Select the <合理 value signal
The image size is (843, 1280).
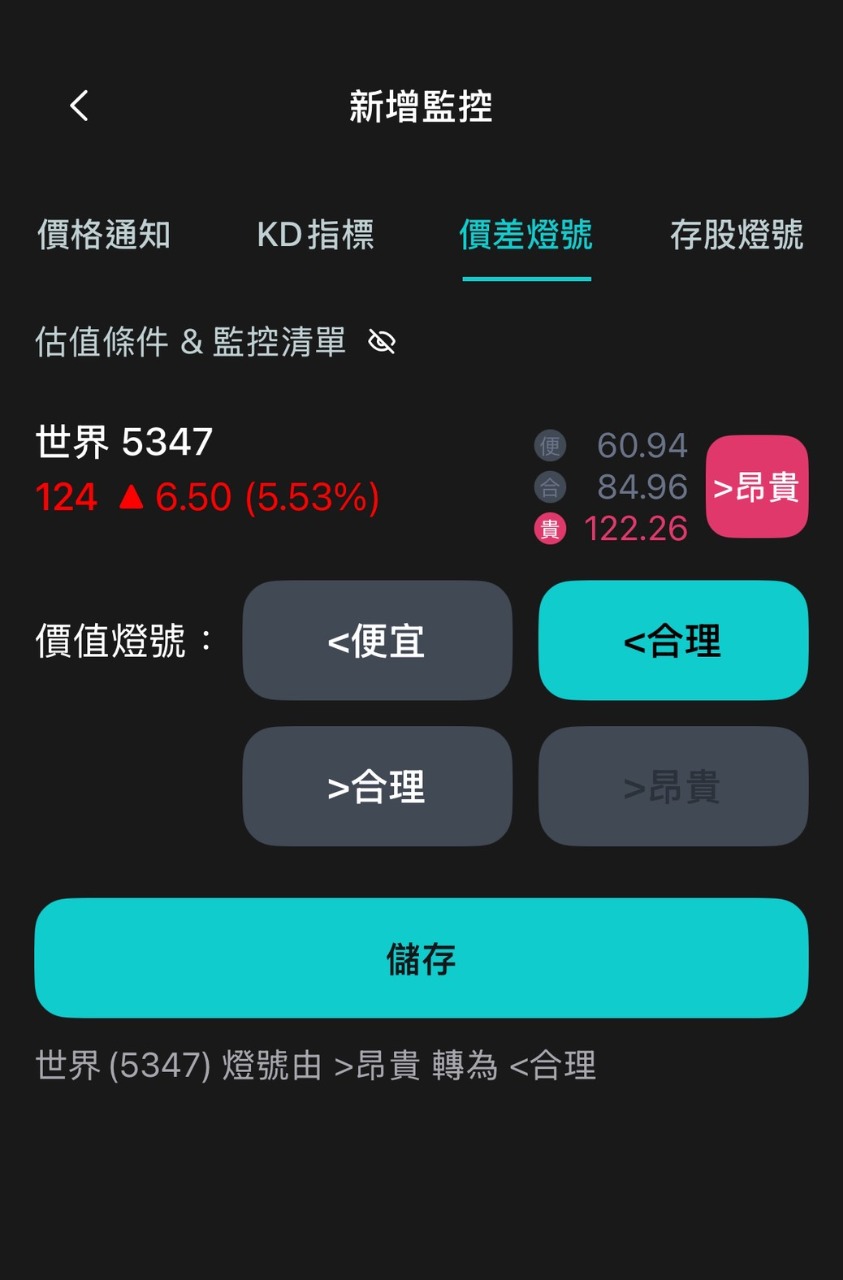click(673, 640)
